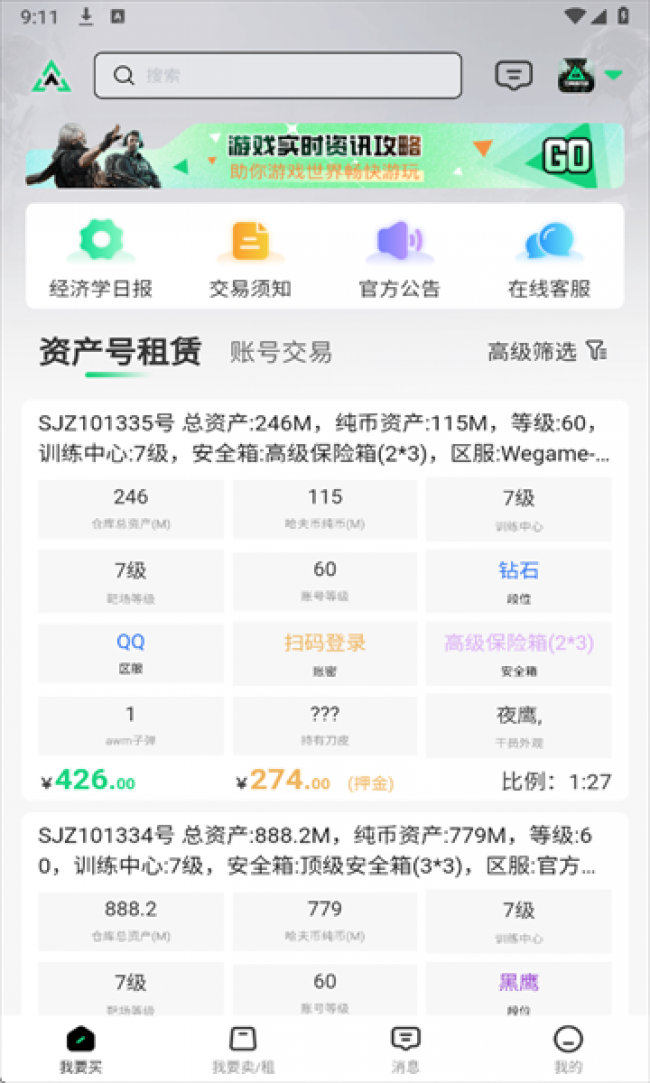650x1083 pixels.
Task: Open listing SJZ101334号 with 888.2M assets
Action: 325,850
